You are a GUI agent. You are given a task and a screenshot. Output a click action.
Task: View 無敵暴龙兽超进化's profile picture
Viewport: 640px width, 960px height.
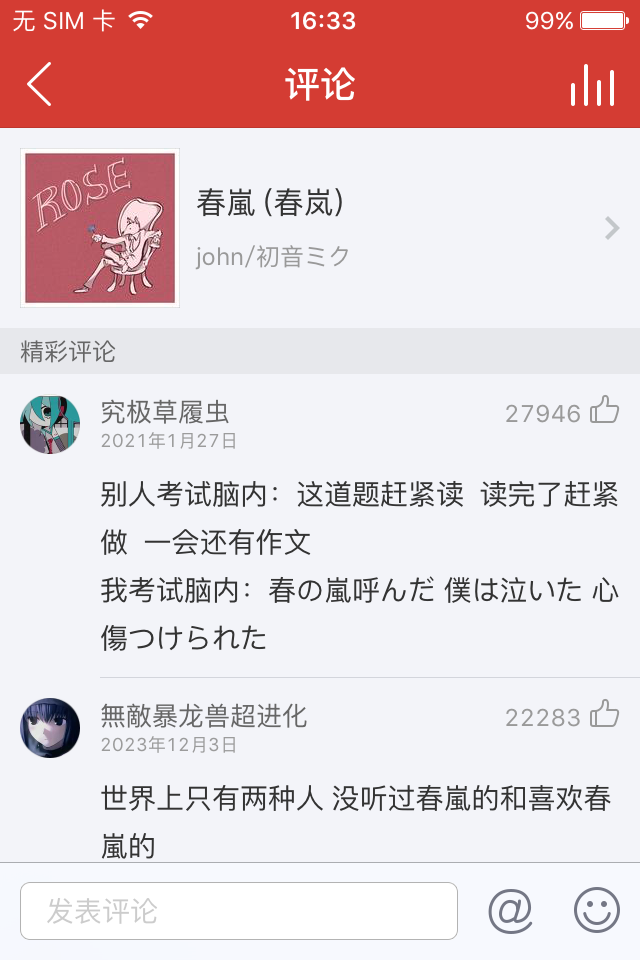tap(50, 728)
